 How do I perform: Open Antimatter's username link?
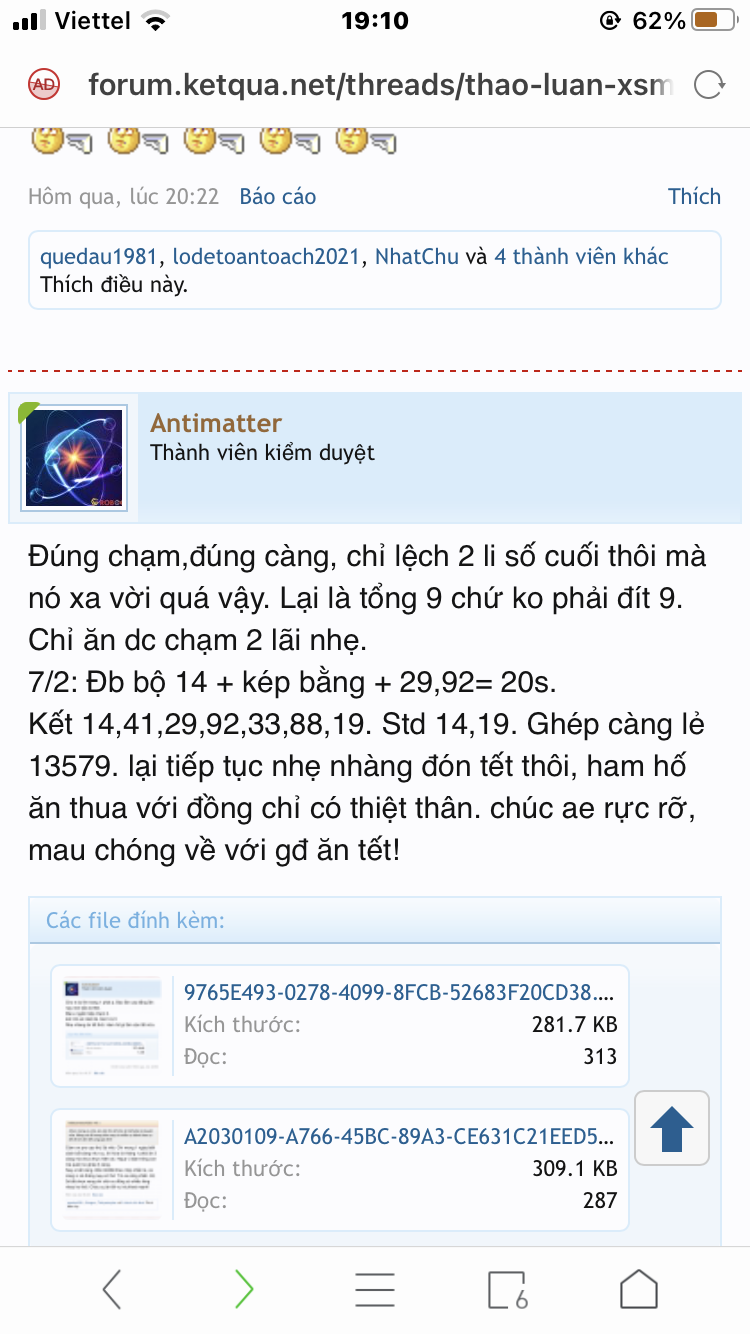coord(216,423)
